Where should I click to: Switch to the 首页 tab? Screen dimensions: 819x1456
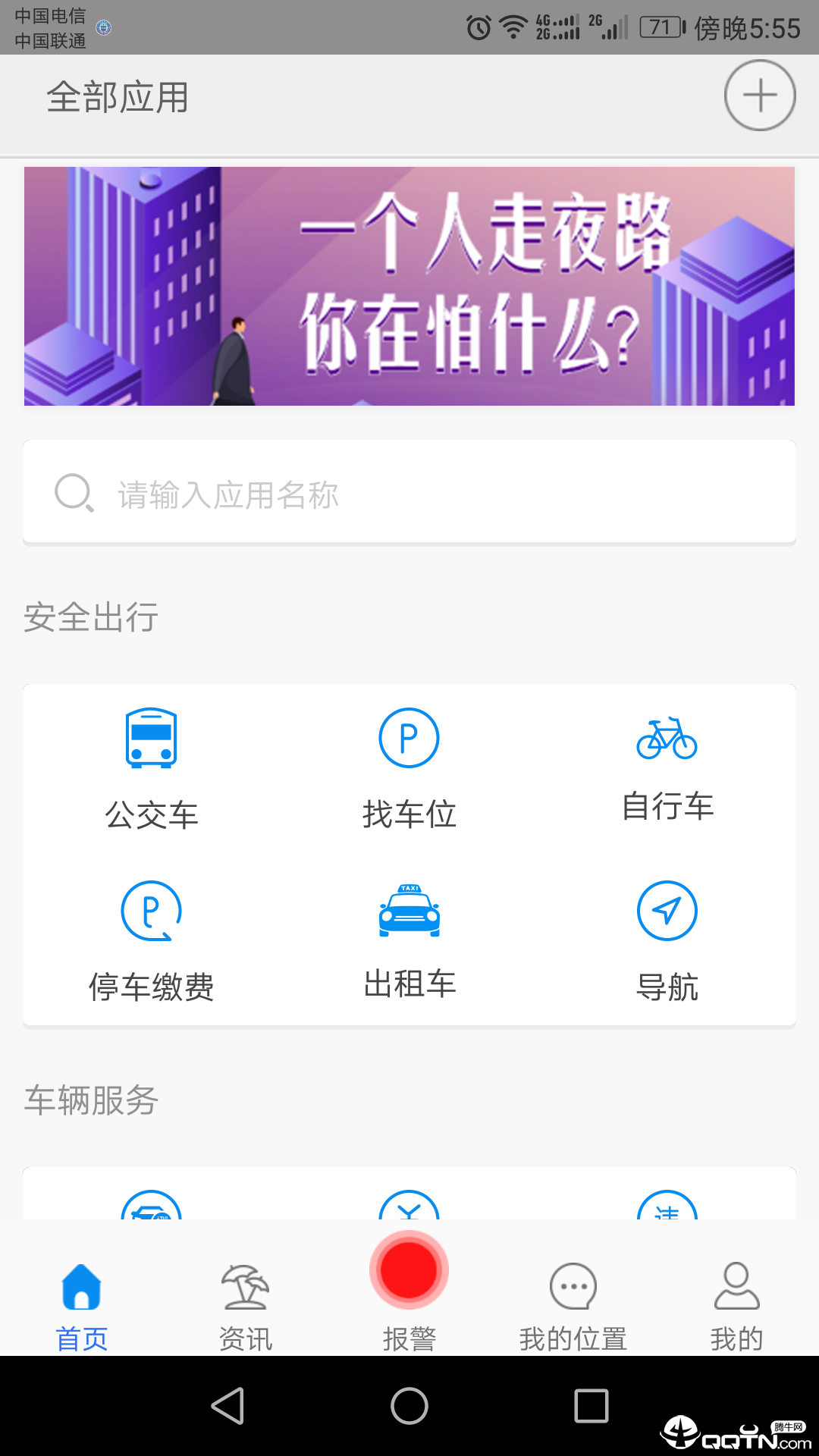82,1306
